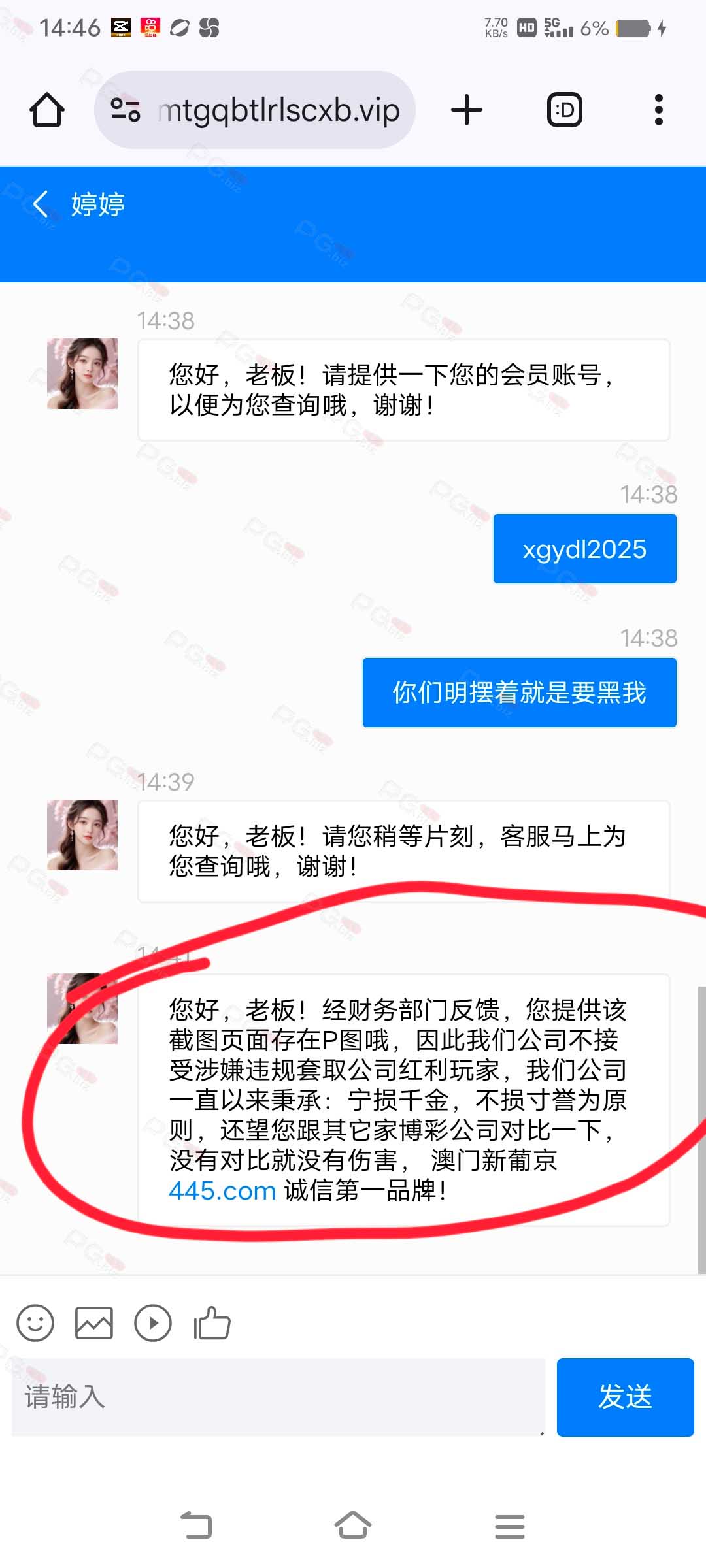Attach a video to the chat
The width and height of the screenshot is (706, 1568).
(x=153, y=1323)
